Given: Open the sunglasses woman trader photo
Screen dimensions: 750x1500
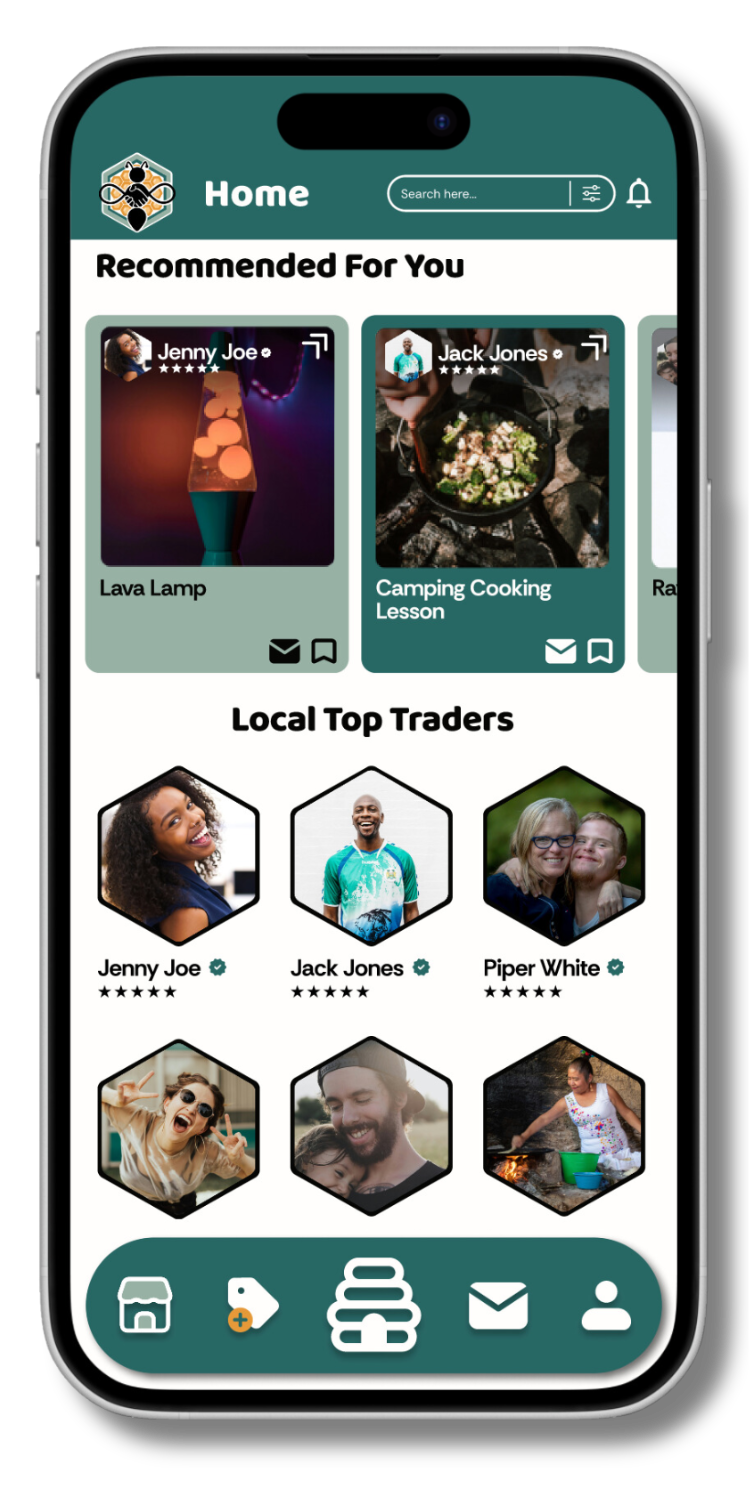Looking at the screenshot, I should (178, 1127).
